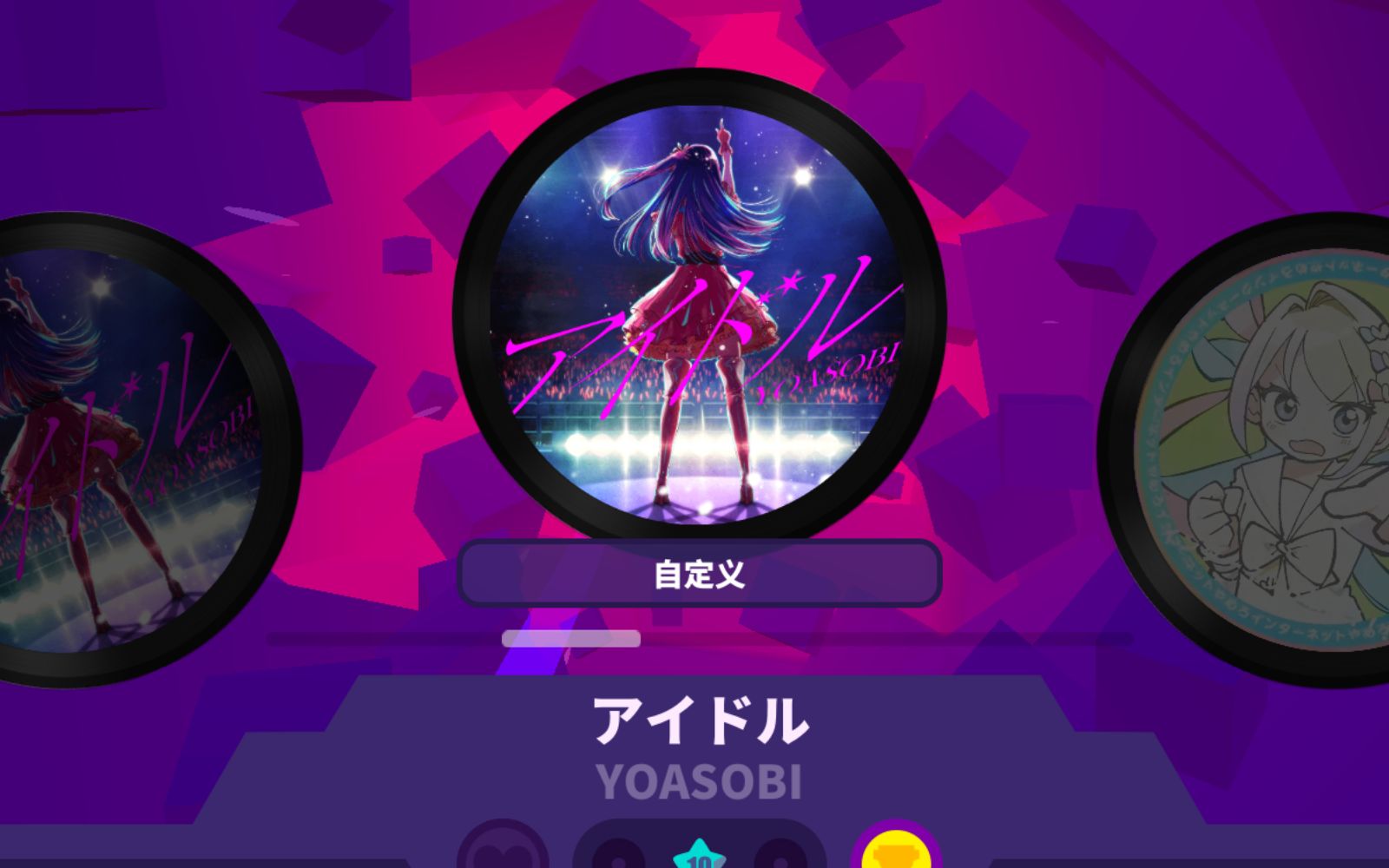
Task: Favorite this song with the heart icon
Action: (504, 849)
